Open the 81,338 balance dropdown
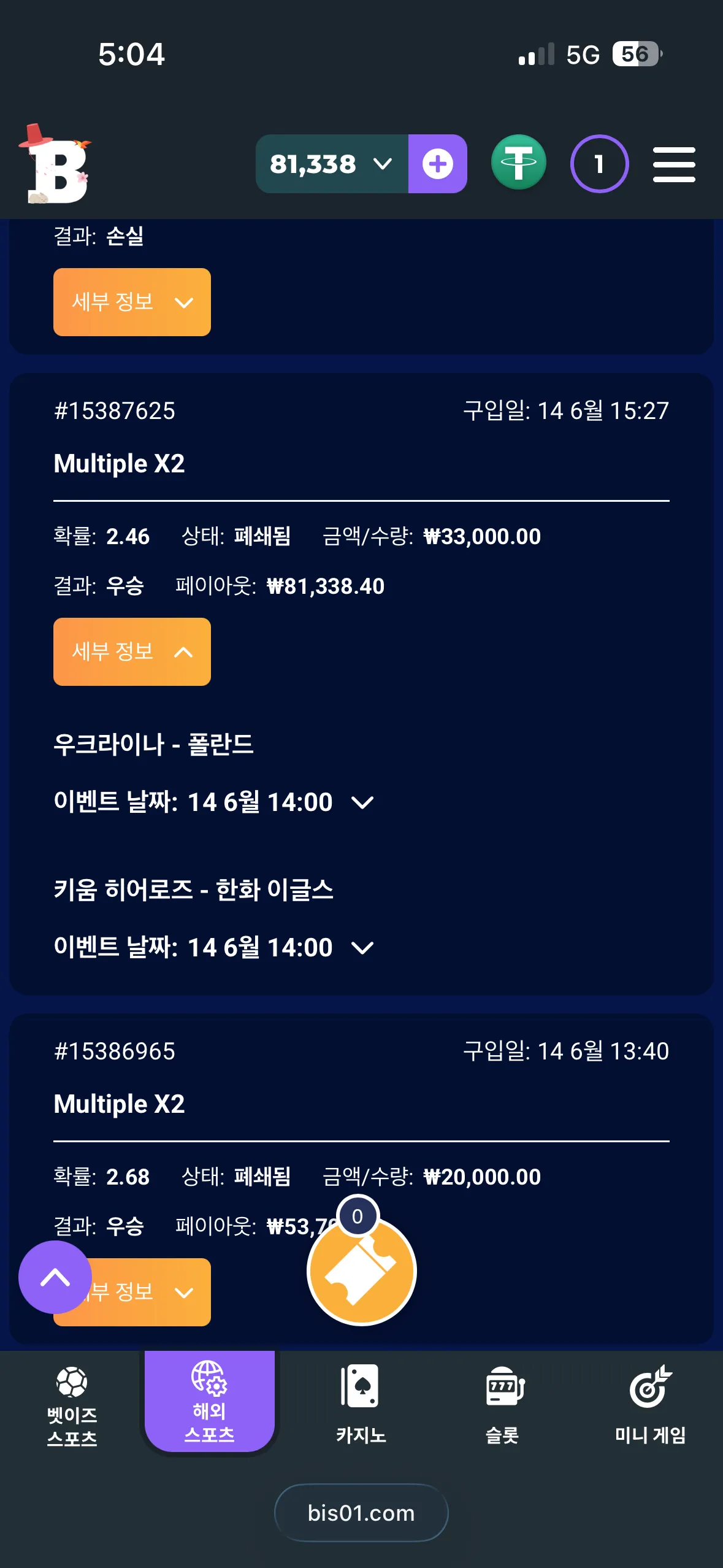This screenshot has width=723, height=1568. coord(332,164)
